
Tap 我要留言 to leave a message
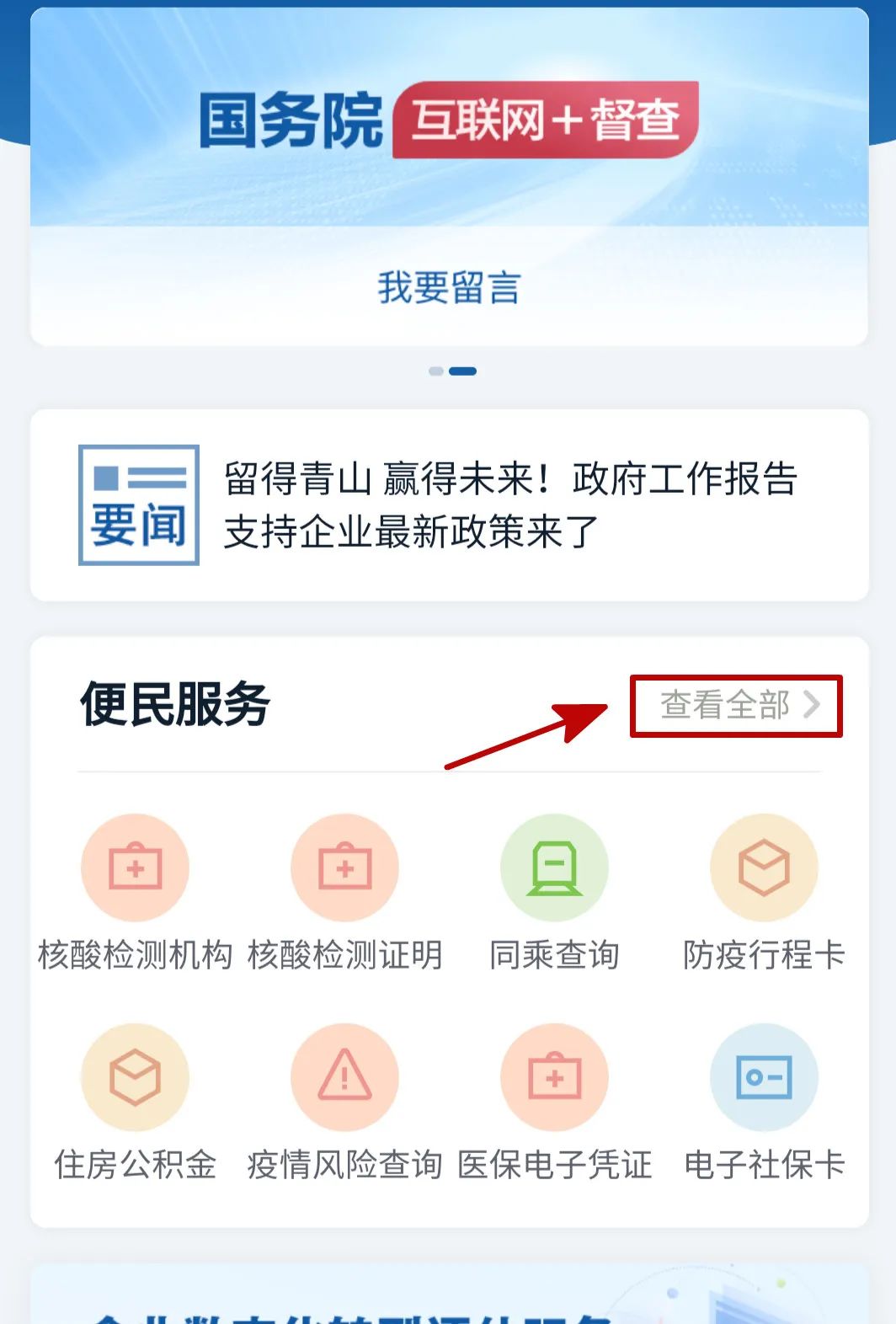[x=449, y=287]
